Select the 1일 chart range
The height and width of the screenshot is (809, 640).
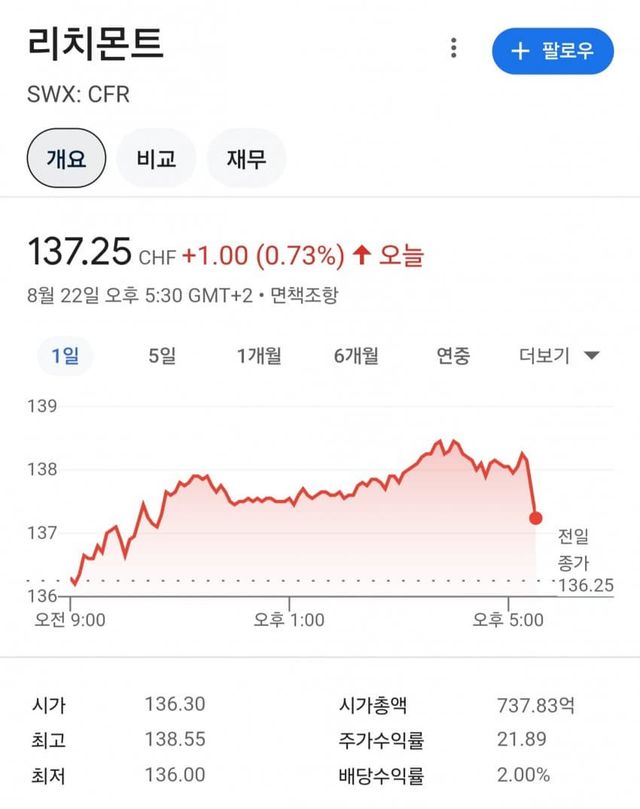click(x=65, y=356)
